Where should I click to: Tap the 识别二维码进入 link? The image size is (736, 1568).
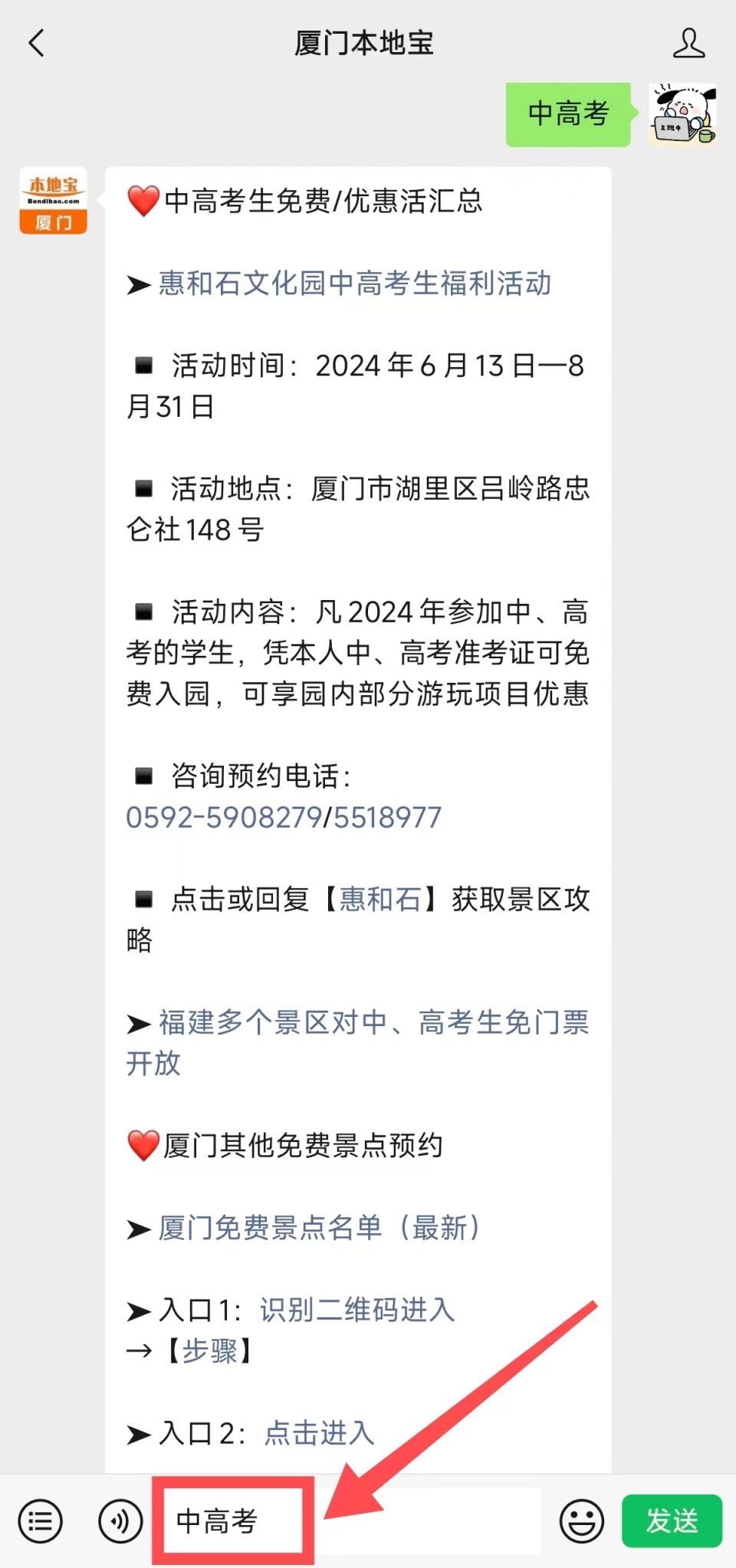[x=357, y=1310]
